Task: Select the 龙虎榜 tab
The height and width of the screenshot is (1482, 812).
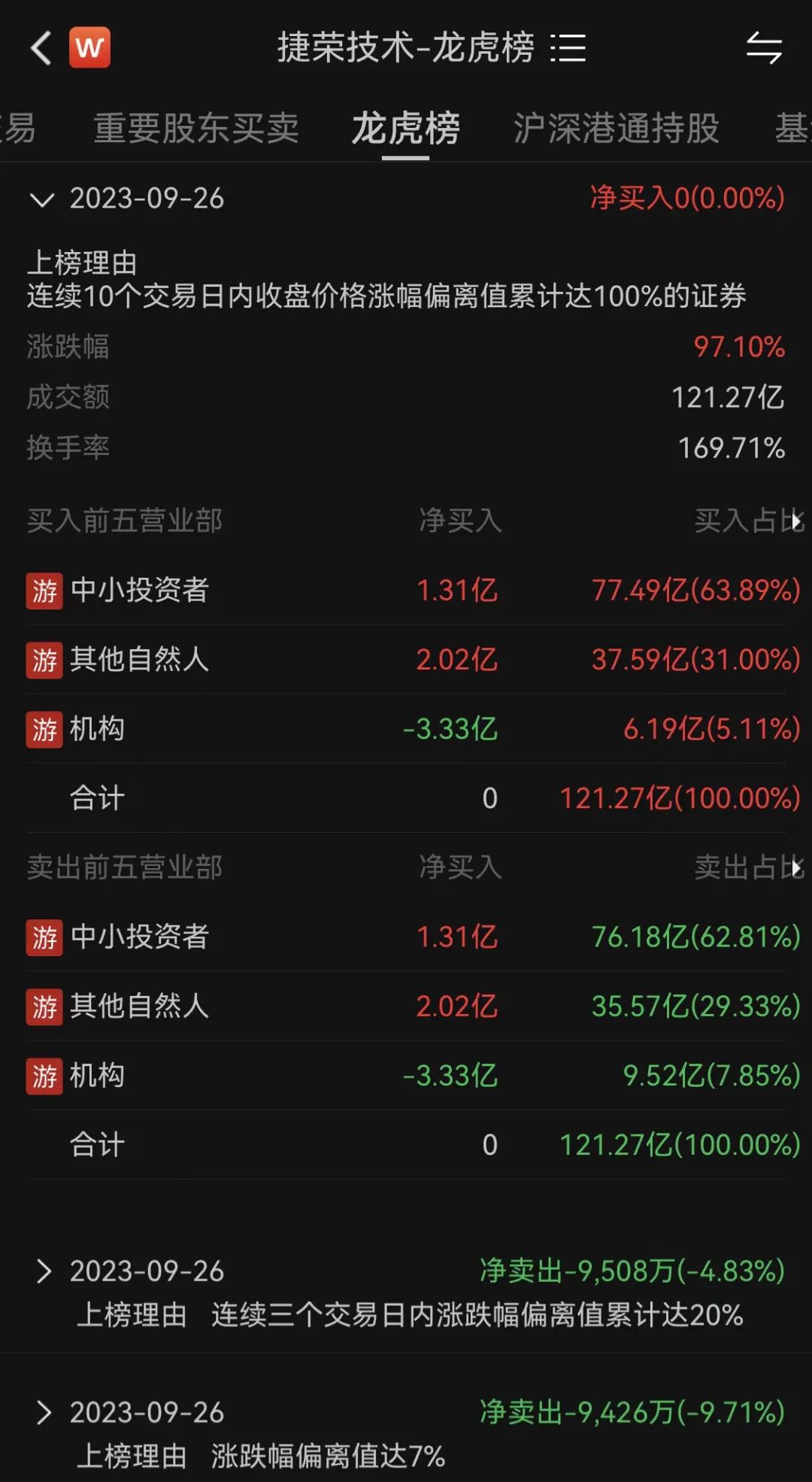Action: pyautogui.click(x=405, y=128)
